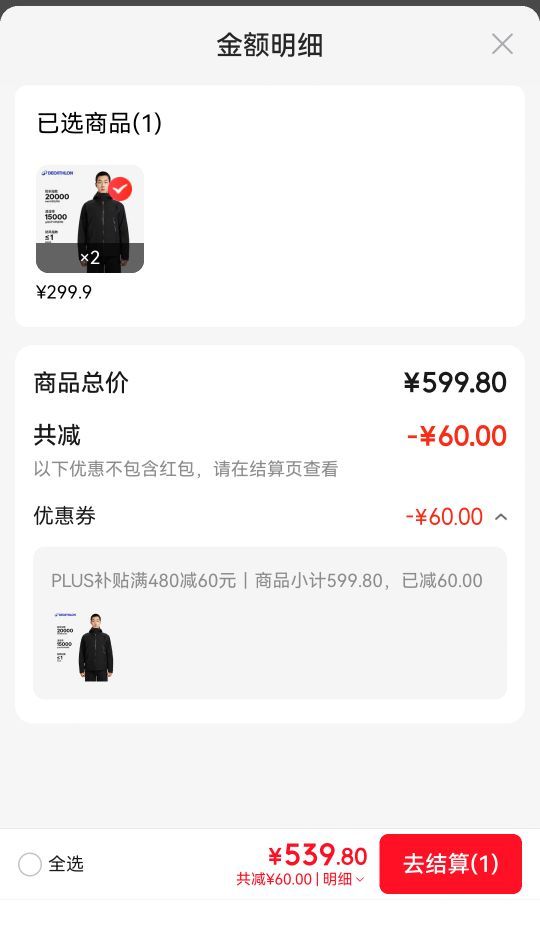540x942 pixels.
Task: Toggle the 全选 select-all checkbox
Action: coord(29,865)
